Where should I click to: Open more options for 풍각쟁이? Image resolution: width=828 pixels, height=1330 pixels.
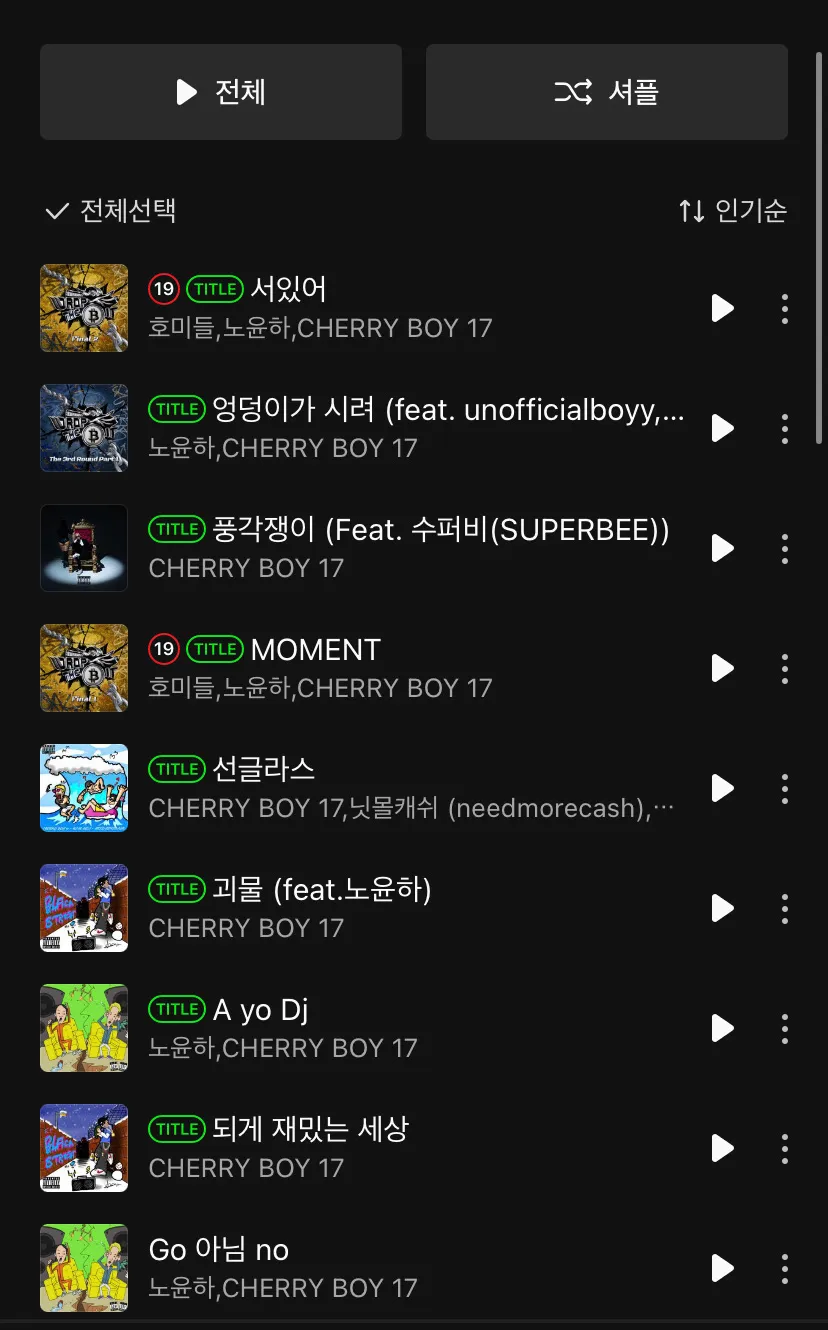coord(784,548)
